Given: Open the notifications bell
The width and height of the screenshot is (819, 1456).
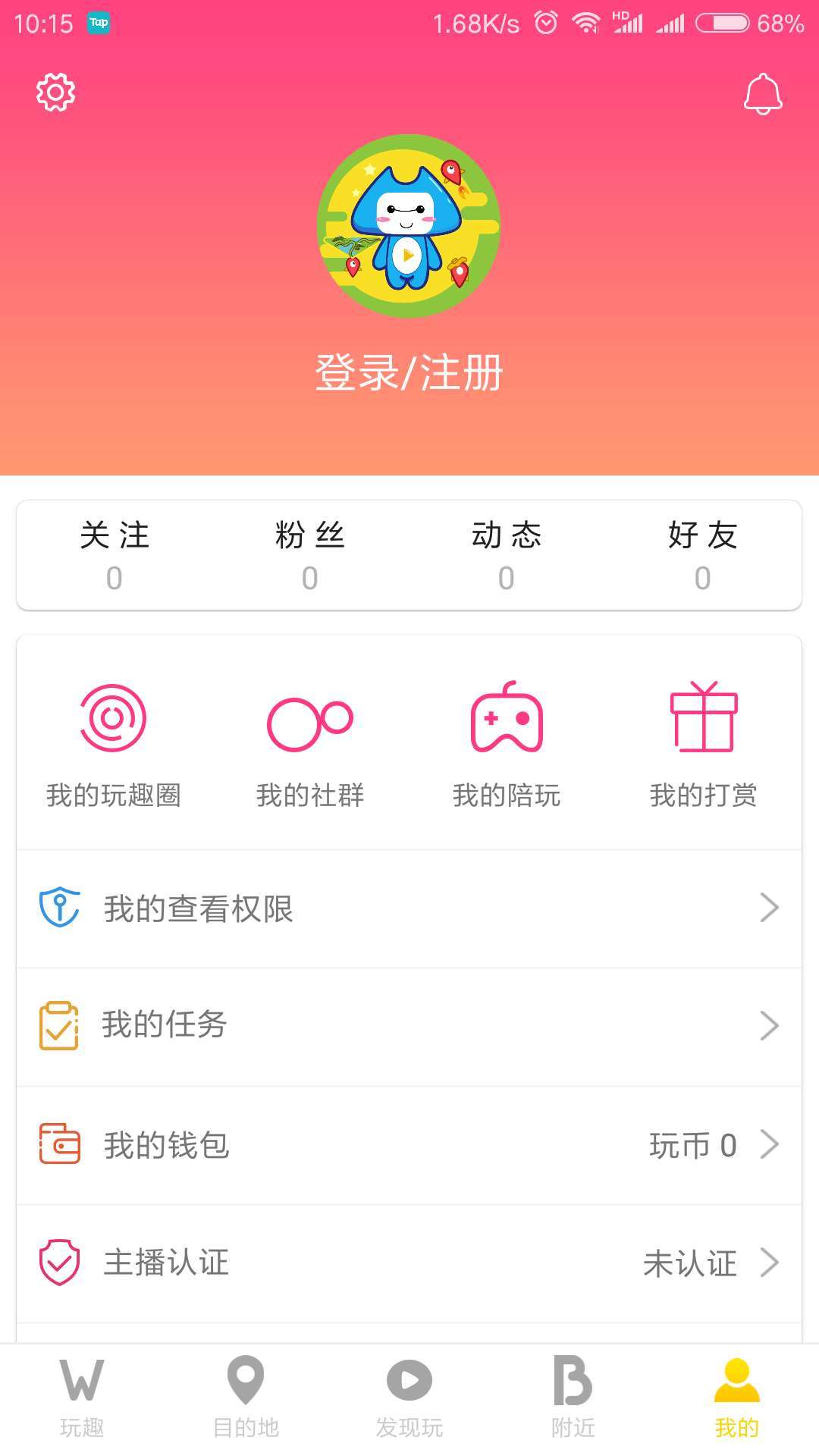Looking at the screenshot, I should click(x=762, y=94).
